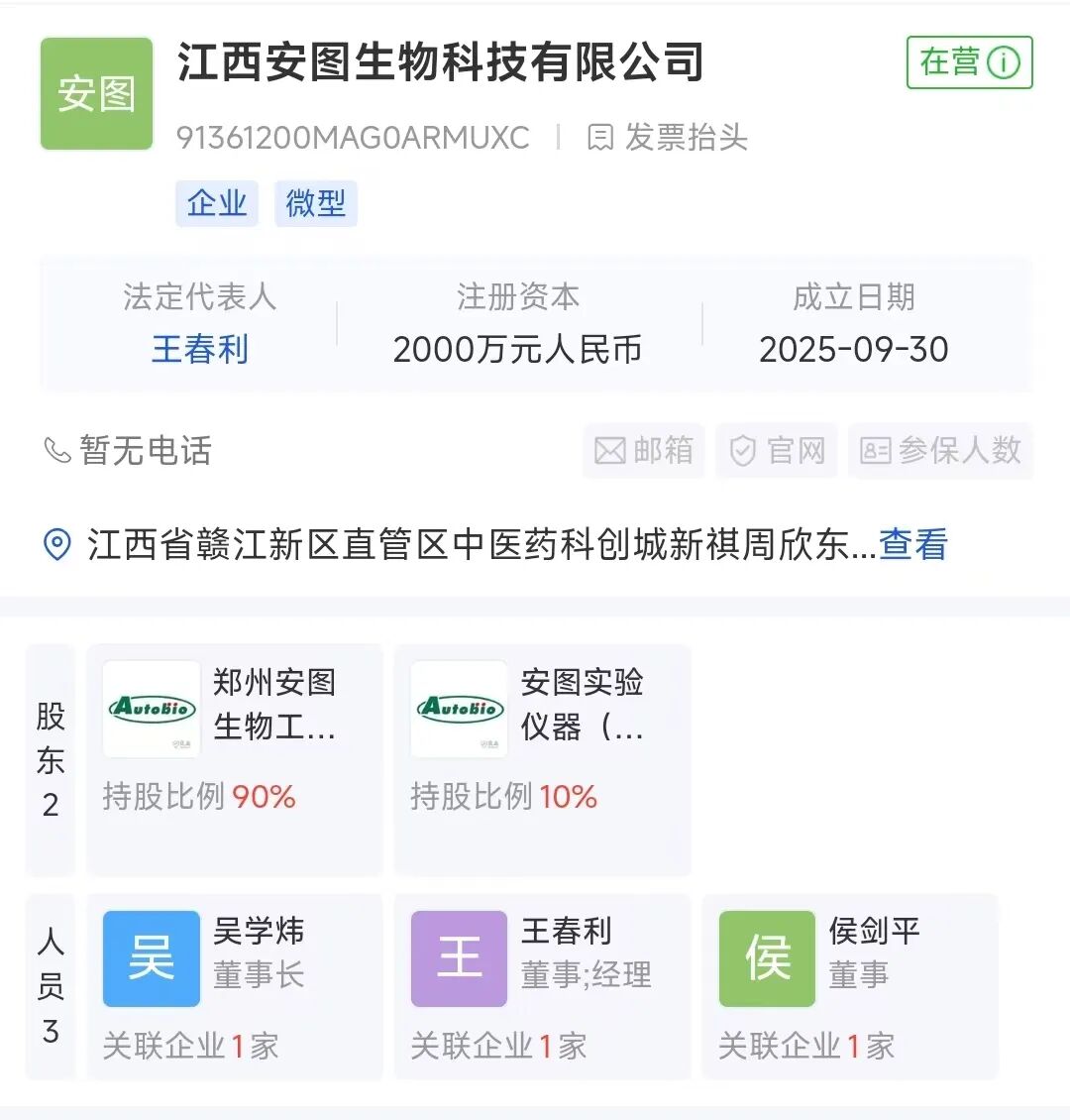The image size is (1070, 1120).
Task: Select the 企业 tag
Action: click(x=216, y=203)
